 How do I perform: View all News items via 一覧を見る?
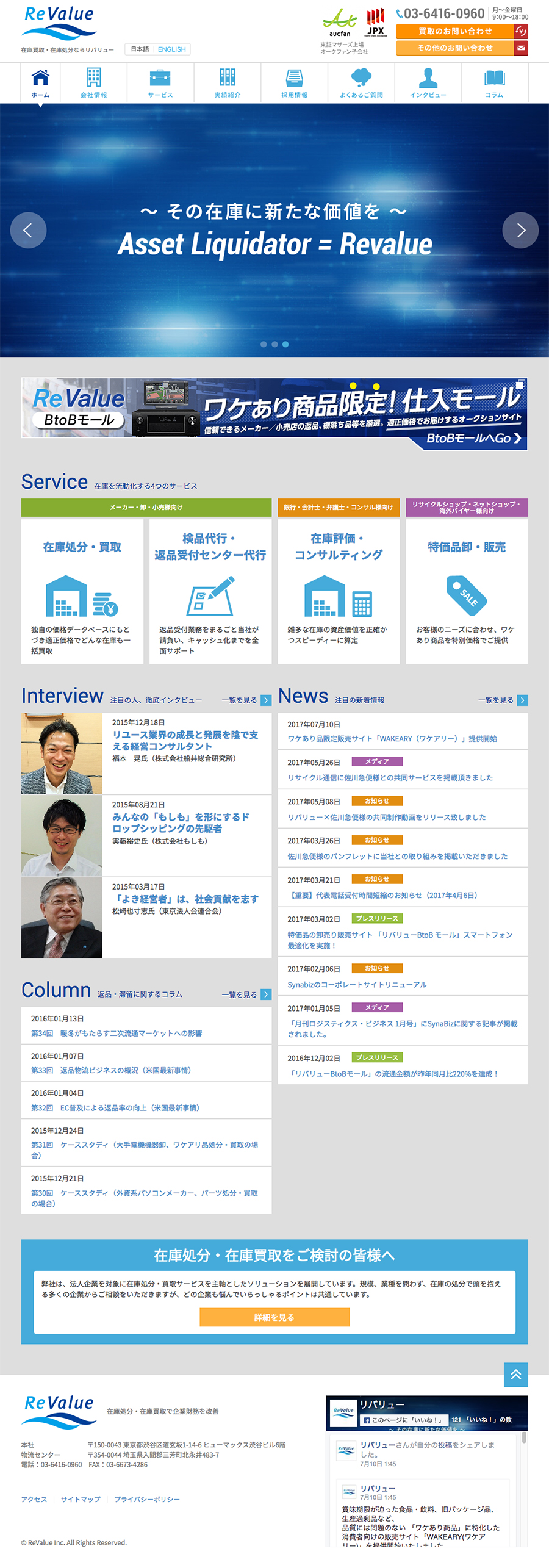pyautogui.click(x=503, y=700)
